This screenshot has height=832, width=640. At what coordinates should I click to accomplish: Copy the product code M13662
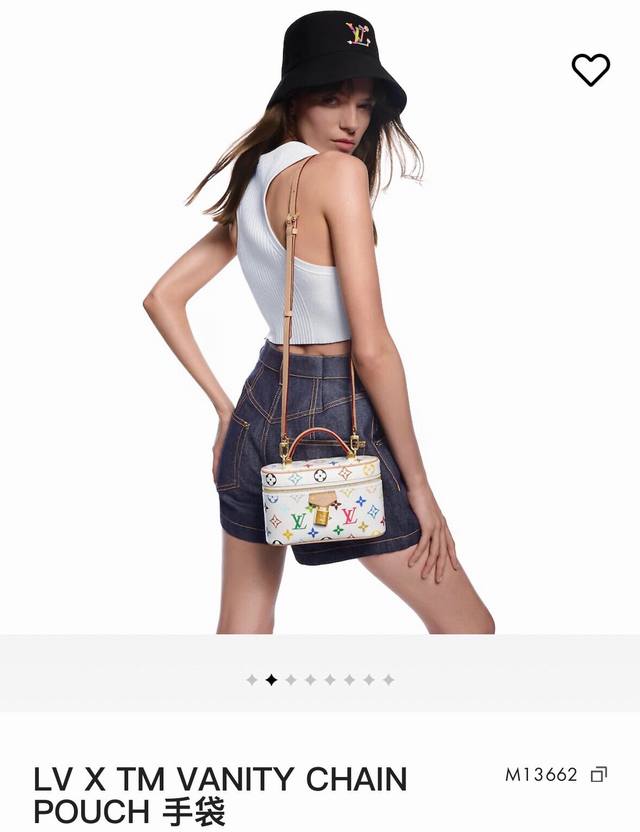point(599,774)
